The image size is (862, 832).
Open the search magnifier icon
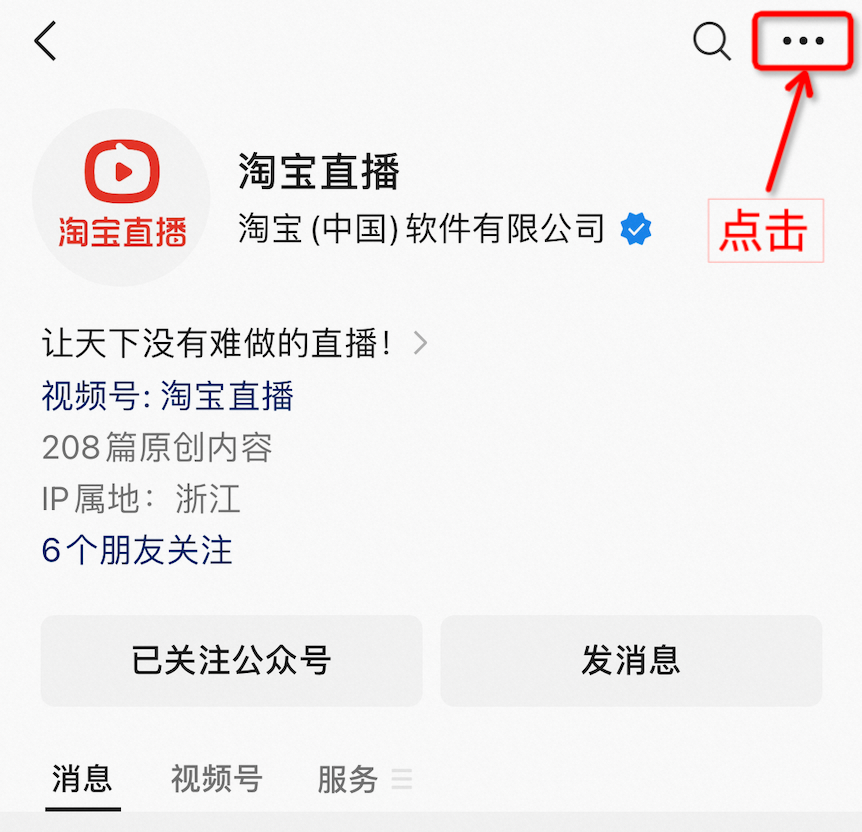tap(712, 42)
